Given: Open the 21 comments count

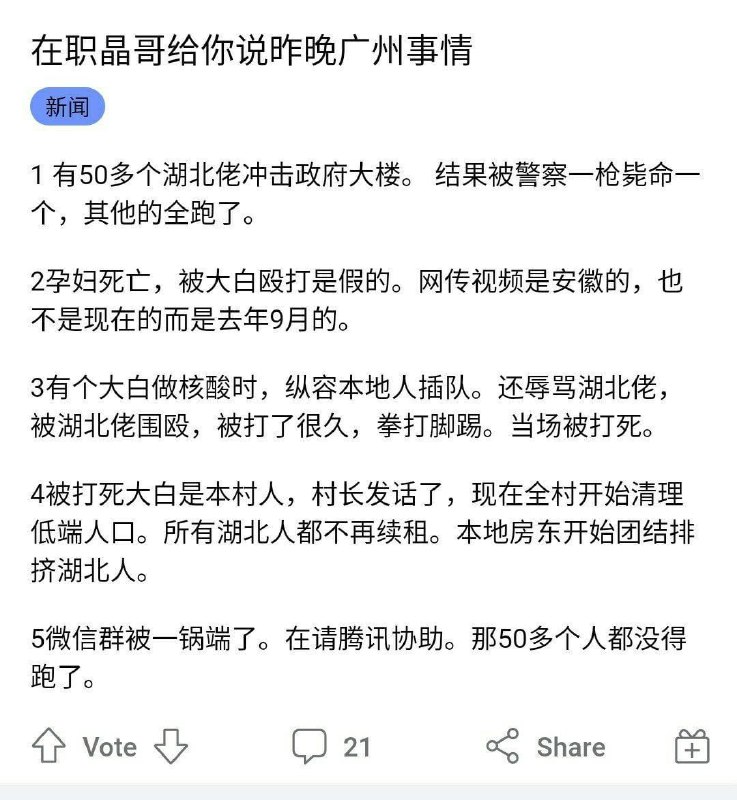Looking at the screenshot, I should [x=358, y=746].
